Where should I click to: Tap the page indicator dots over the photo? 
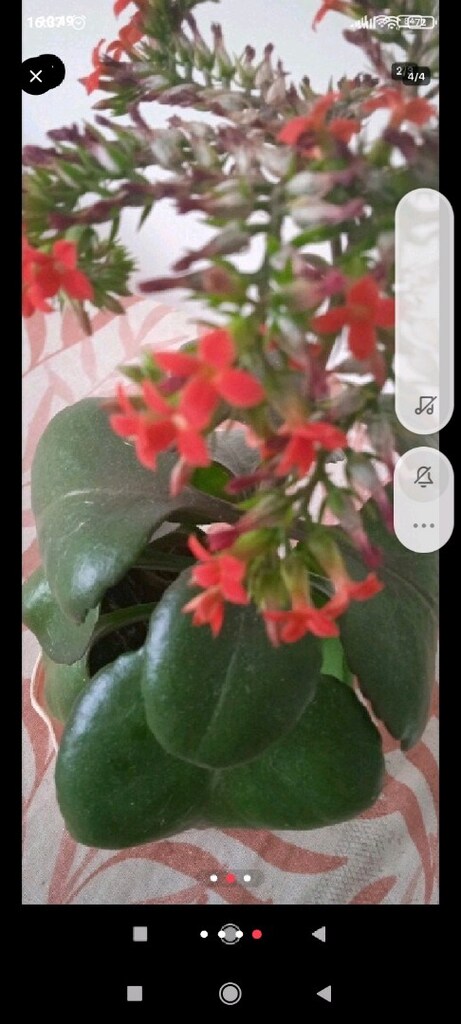tap(230, 878)
